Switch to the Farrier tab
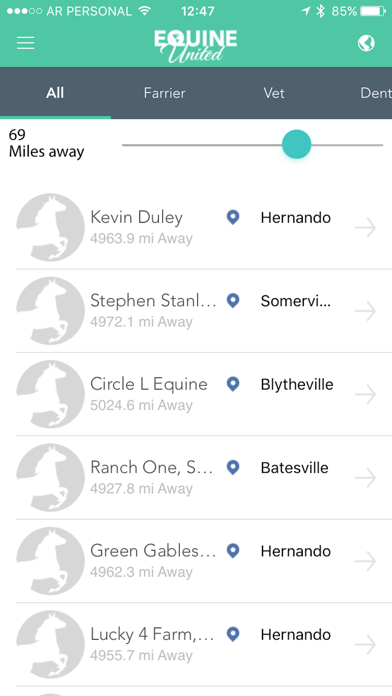 (164, 93)
